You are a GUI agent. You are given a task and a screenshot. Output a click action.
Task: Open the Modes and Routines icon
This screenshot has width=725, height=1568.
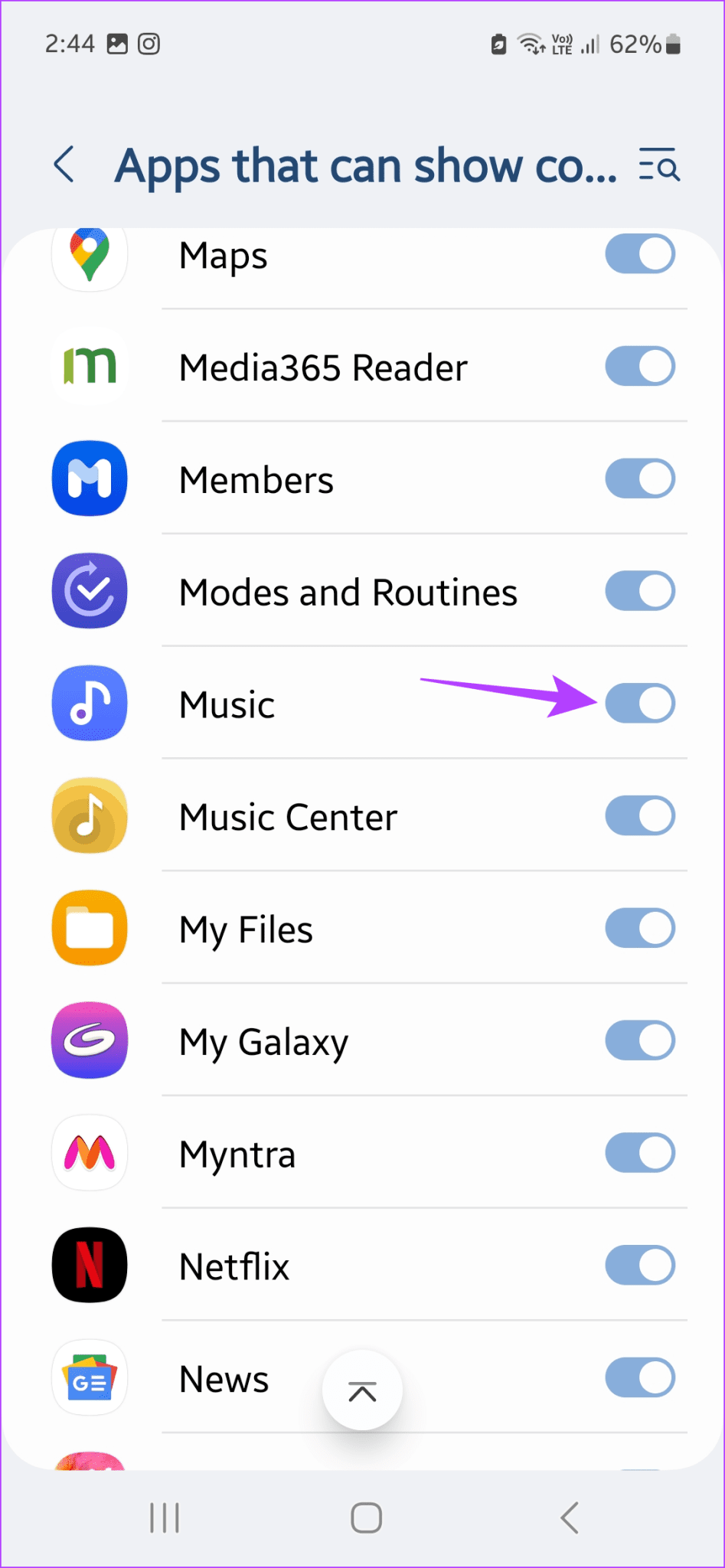tap(90, 590)
